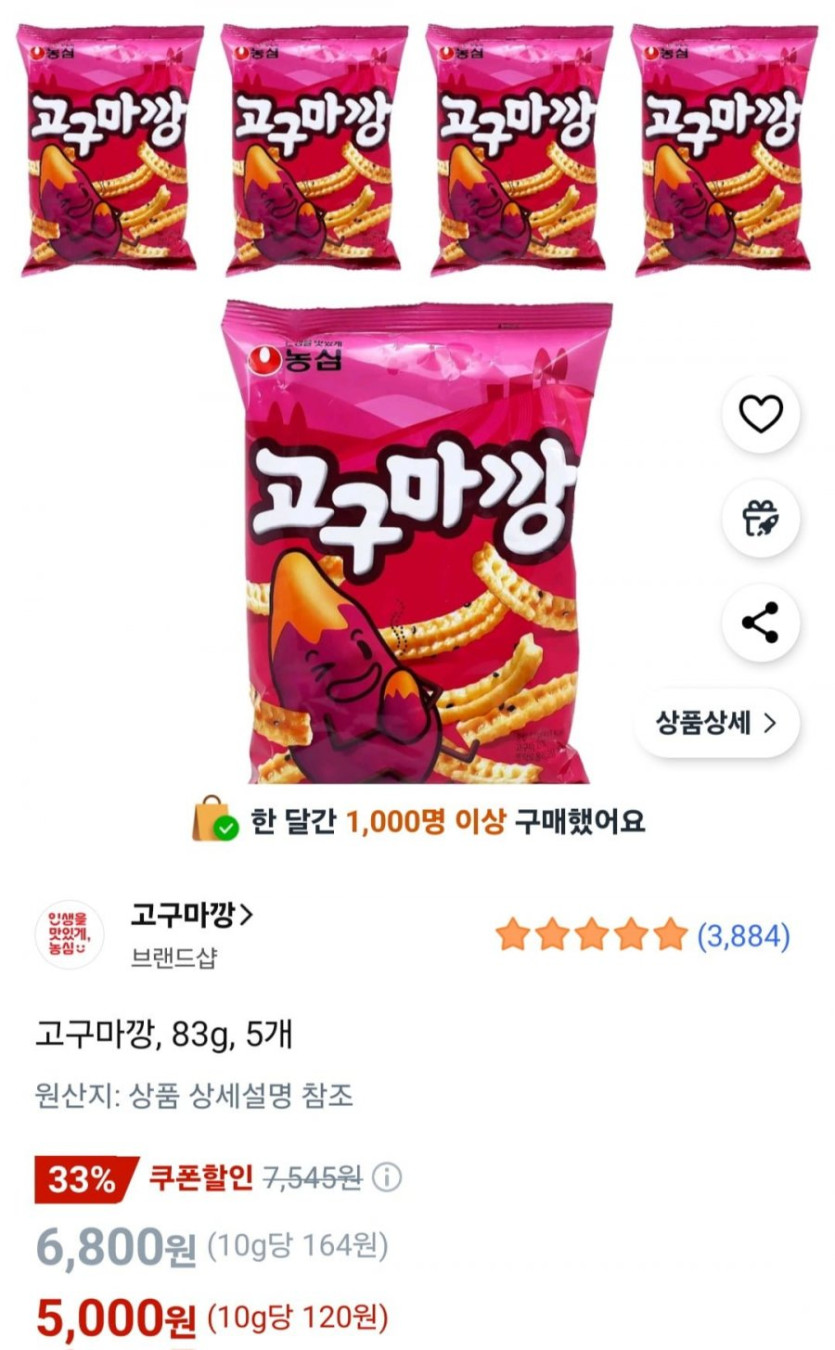Screen dimensions: 835x1350
Task: Open 상품상세 product details
Action: click(x=716, y=723)
